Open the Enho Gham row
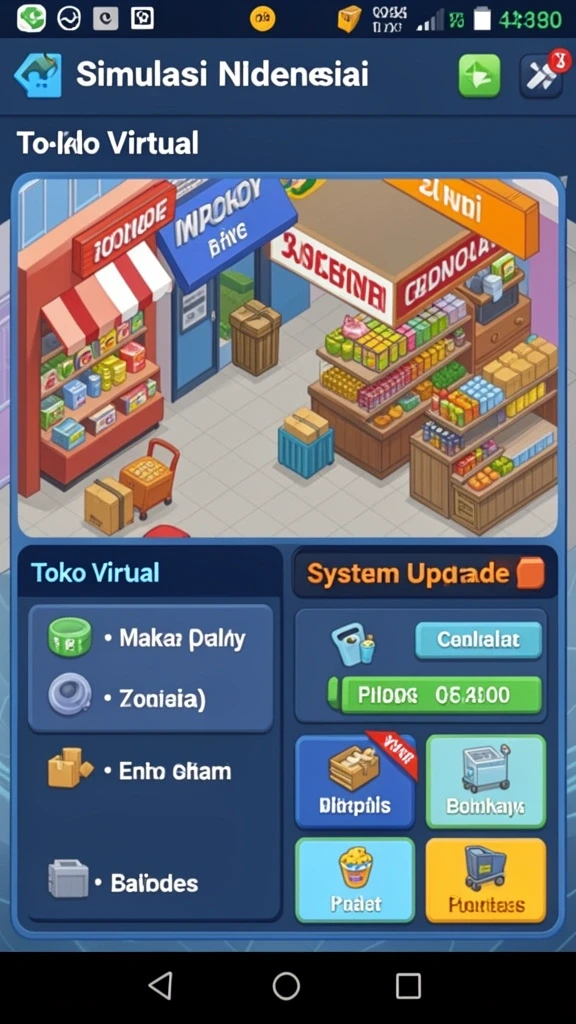Viewport: 576px width, 1024px height. [x=151, y=771]
